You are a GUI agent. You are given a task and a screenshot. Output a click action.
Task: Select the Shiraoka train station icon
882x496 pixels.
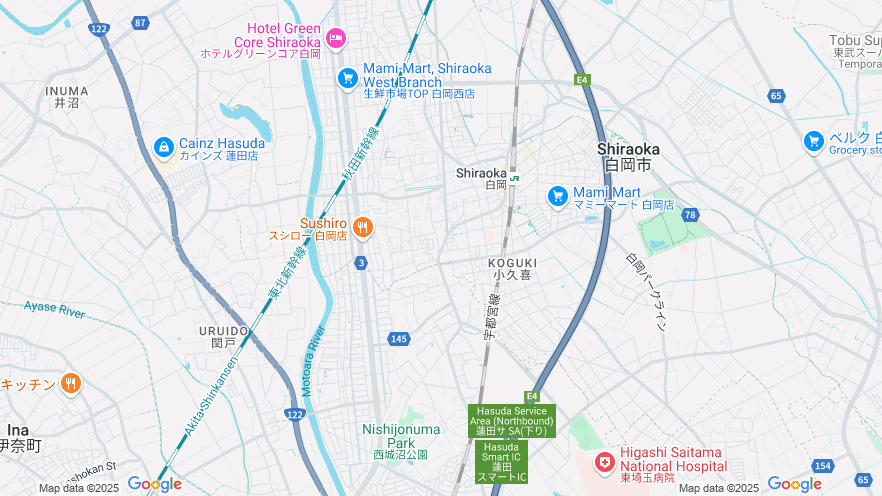(x=515, y=178)
